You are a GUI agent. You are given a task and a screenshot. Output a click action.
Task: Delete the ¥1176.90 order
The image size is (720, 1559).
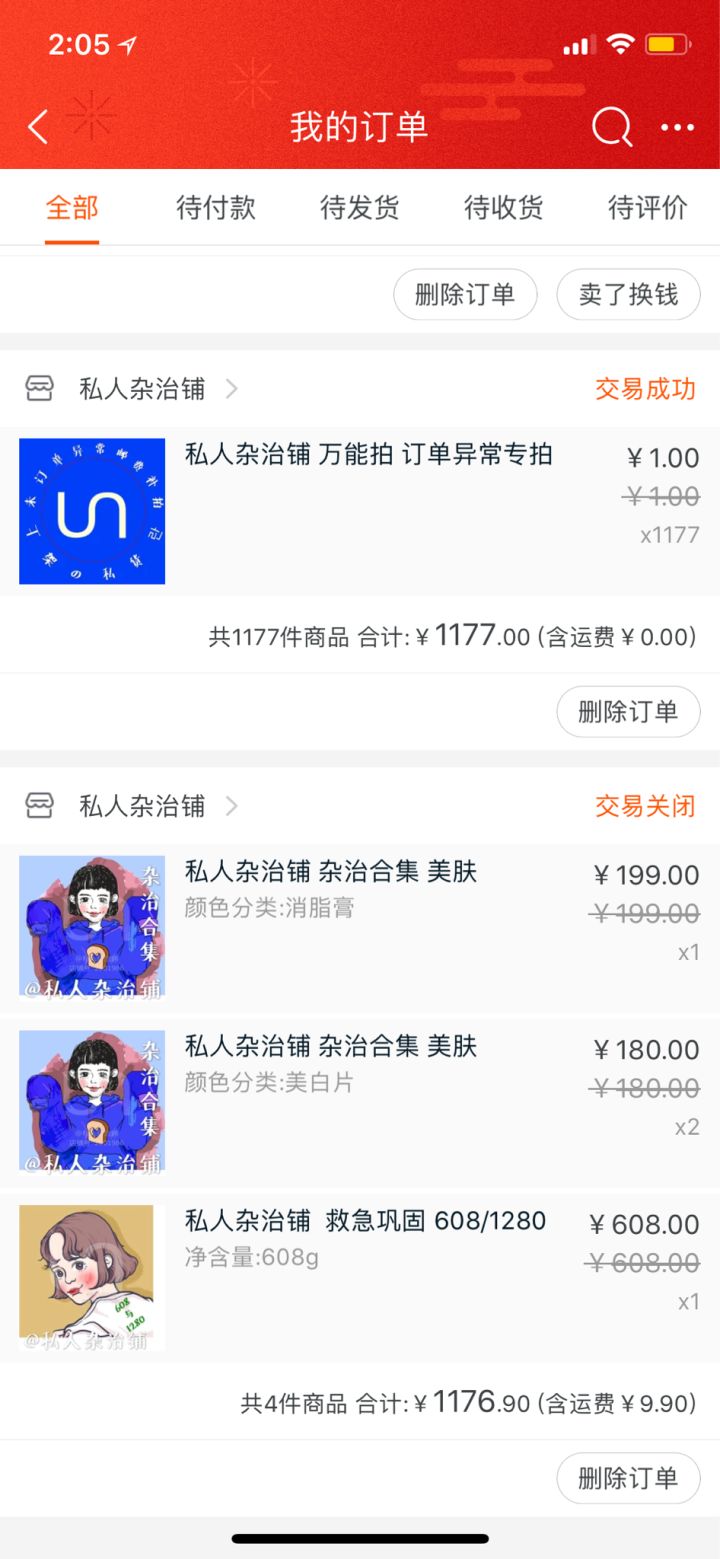[x=628, y=1478]
